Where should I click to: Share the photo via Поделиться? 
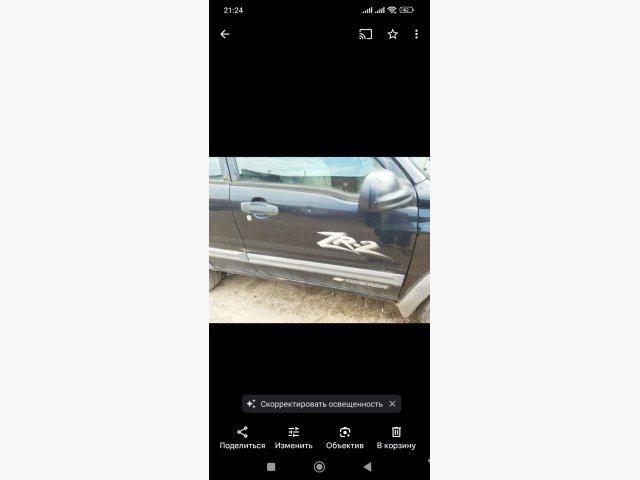[242, 437]
